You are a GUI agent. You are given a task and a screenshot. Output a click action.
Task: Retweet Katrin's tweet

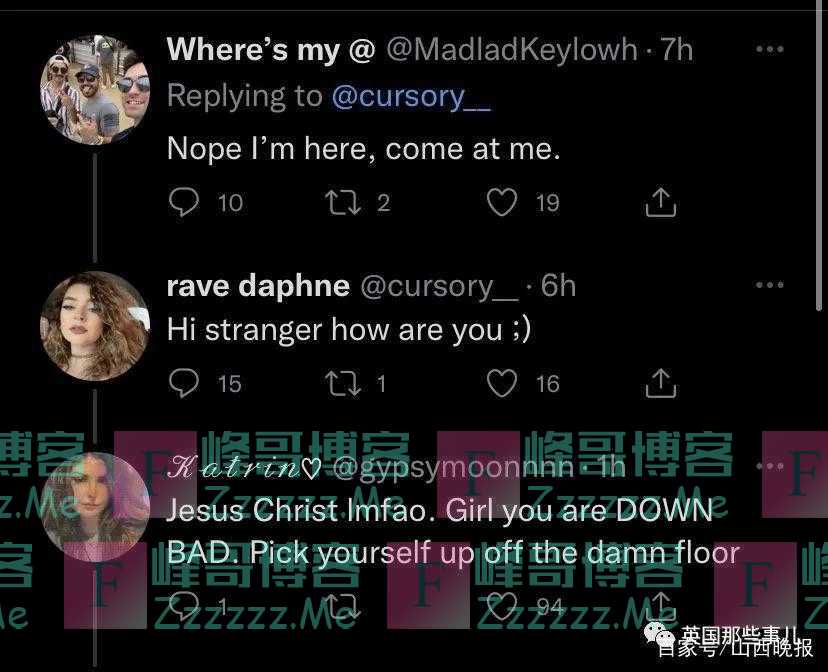tap(344, 603)
